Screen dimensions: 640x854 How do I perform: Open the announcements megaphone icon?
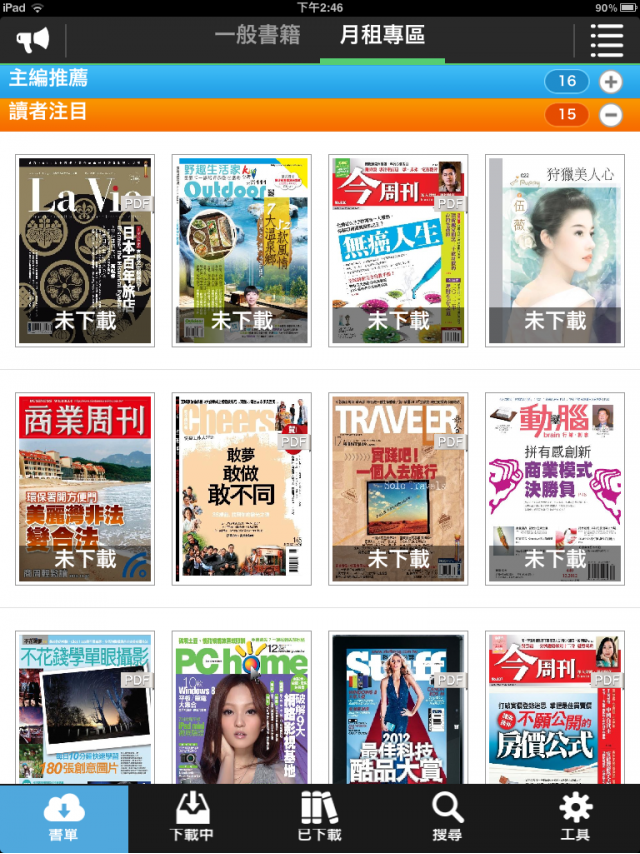click(x=32, y=40)
